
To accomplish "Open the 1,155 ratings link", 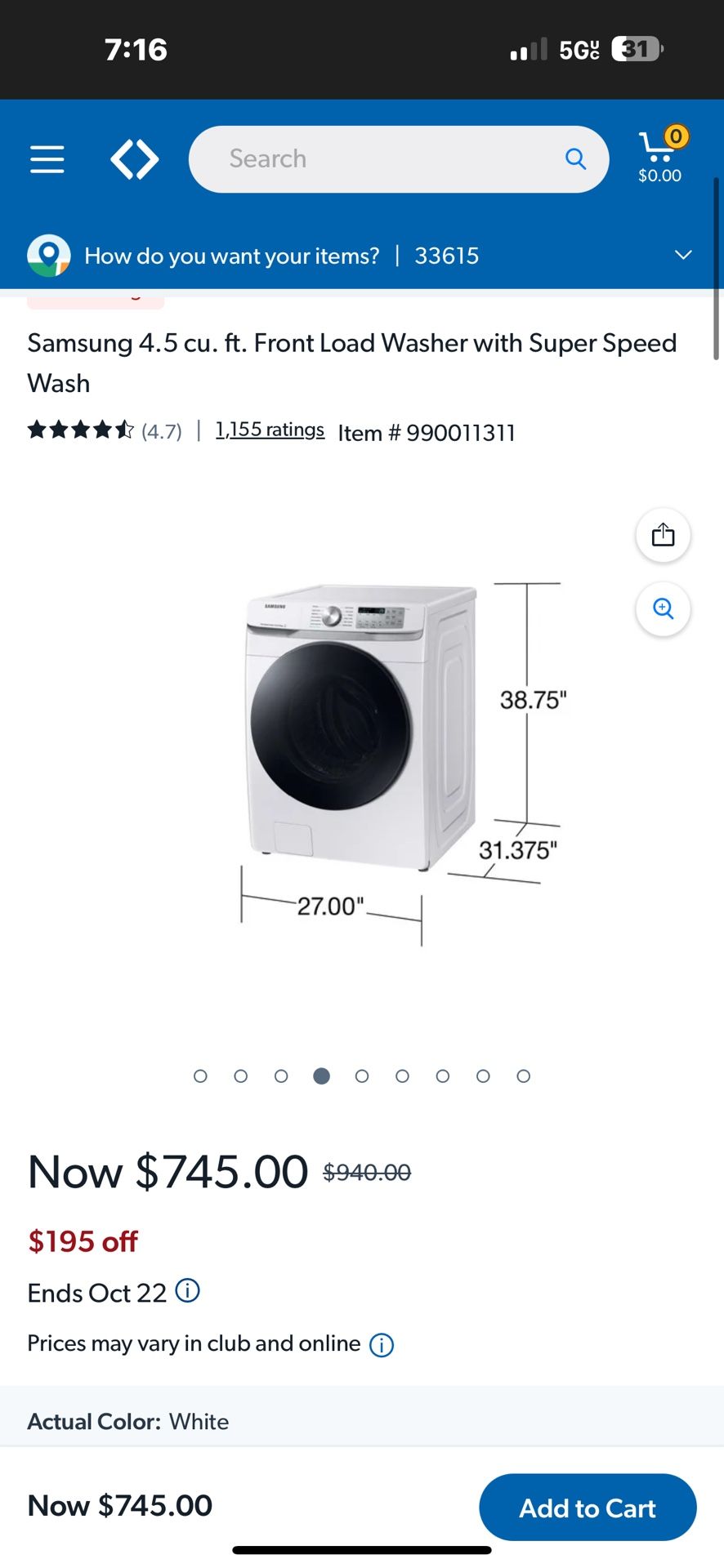I will (270, 430).
